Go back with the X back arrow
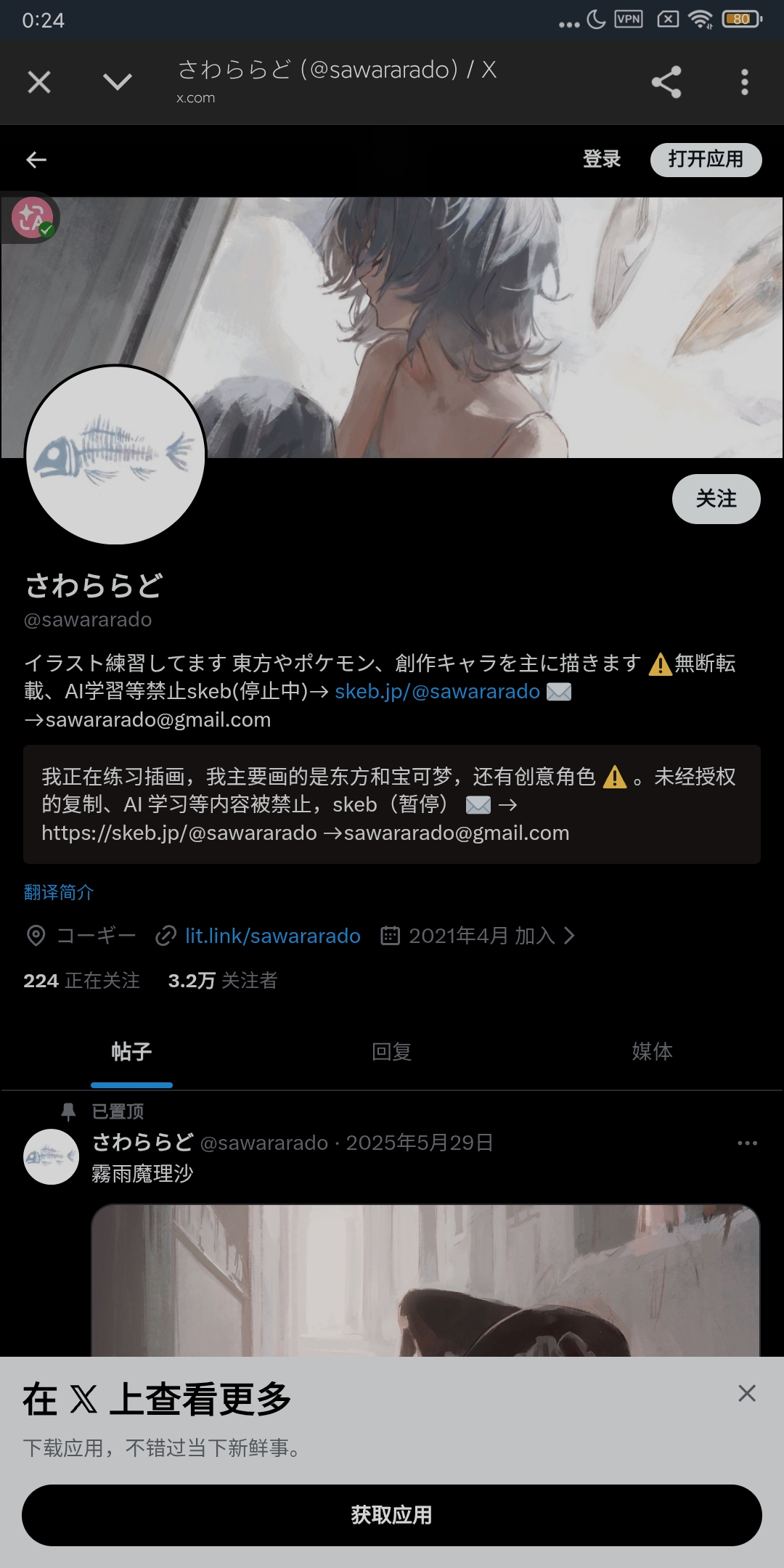Viewport: 784px width, 1568px height. [x=36, y=160]
